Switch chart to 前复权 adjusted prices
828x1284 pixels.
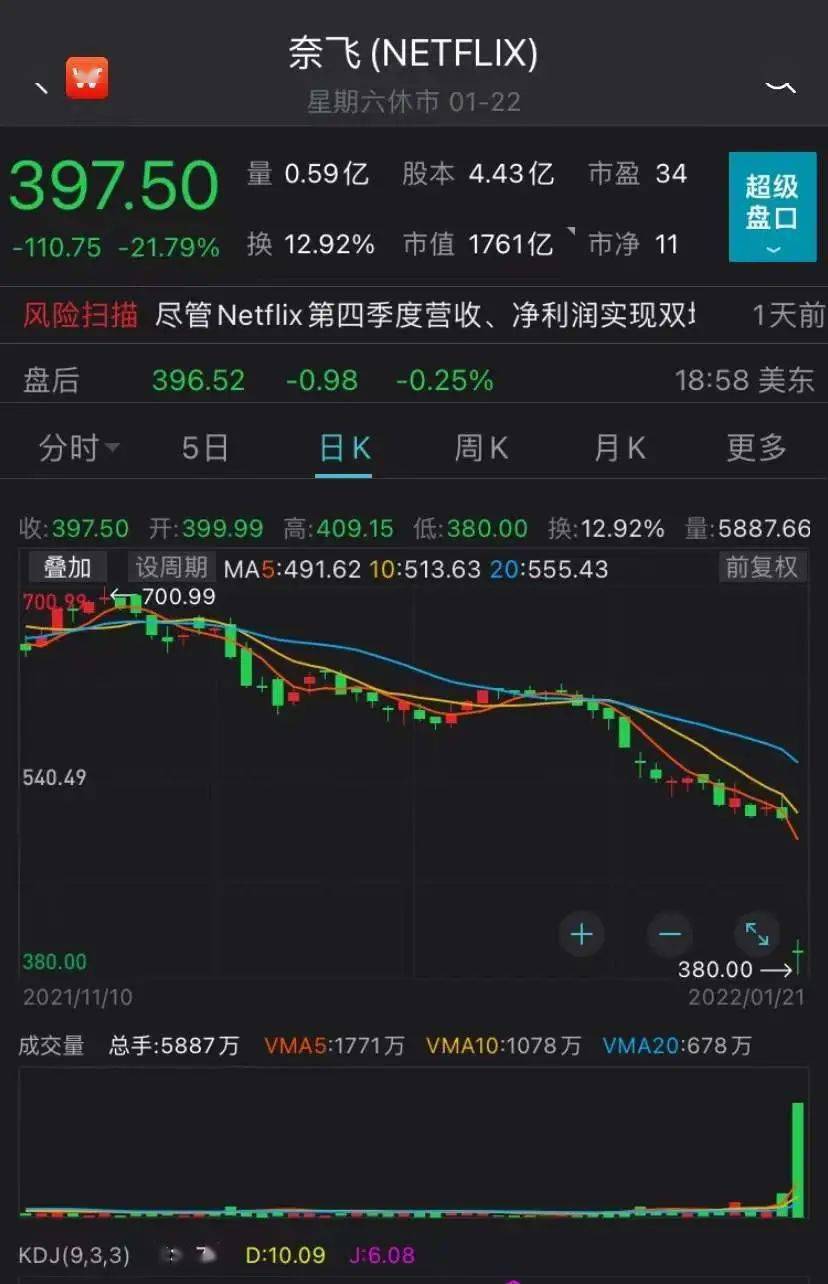pyautogui.click(x=762, y=568)
